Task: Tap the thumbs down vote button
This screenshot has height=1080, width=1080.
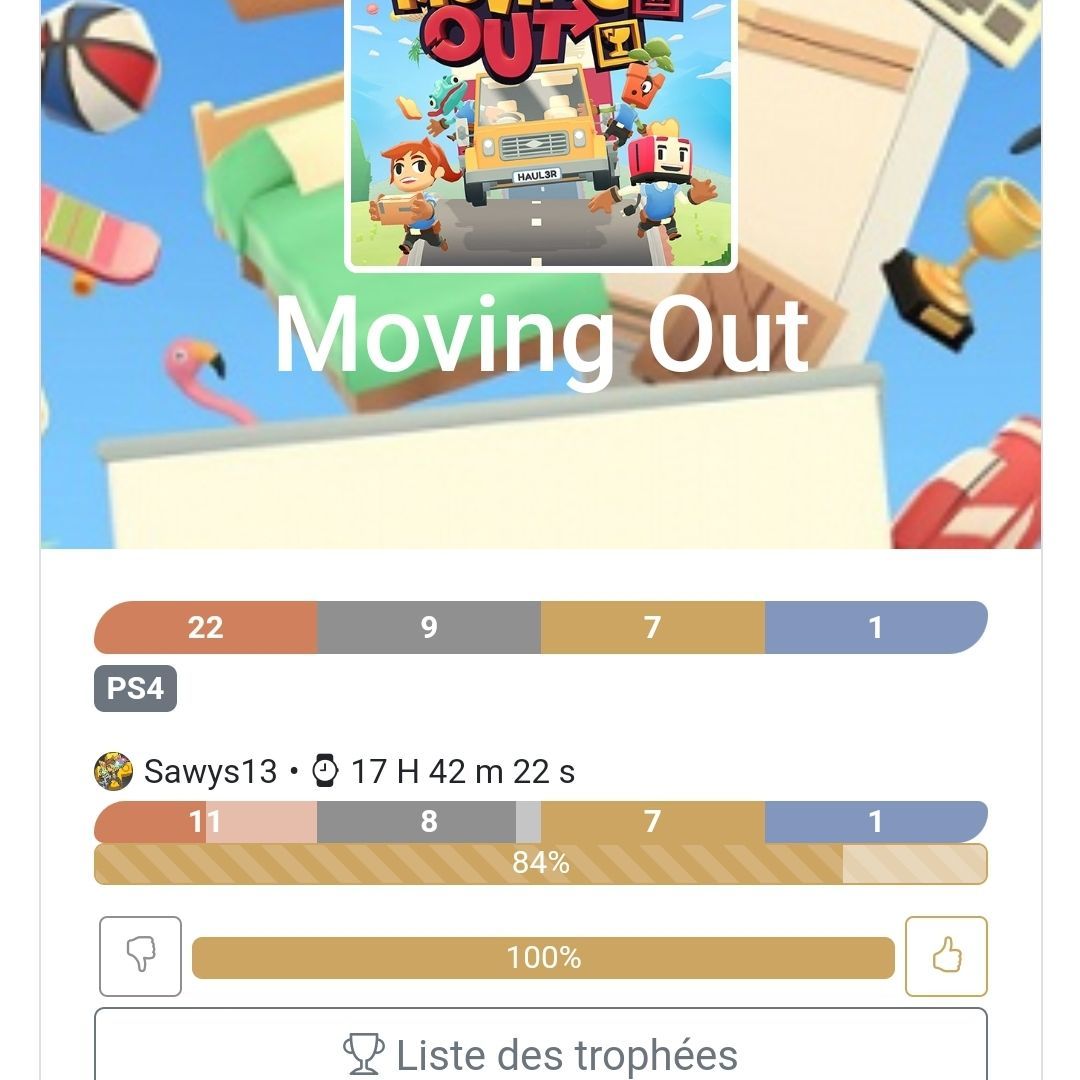Action: point(140,956)
